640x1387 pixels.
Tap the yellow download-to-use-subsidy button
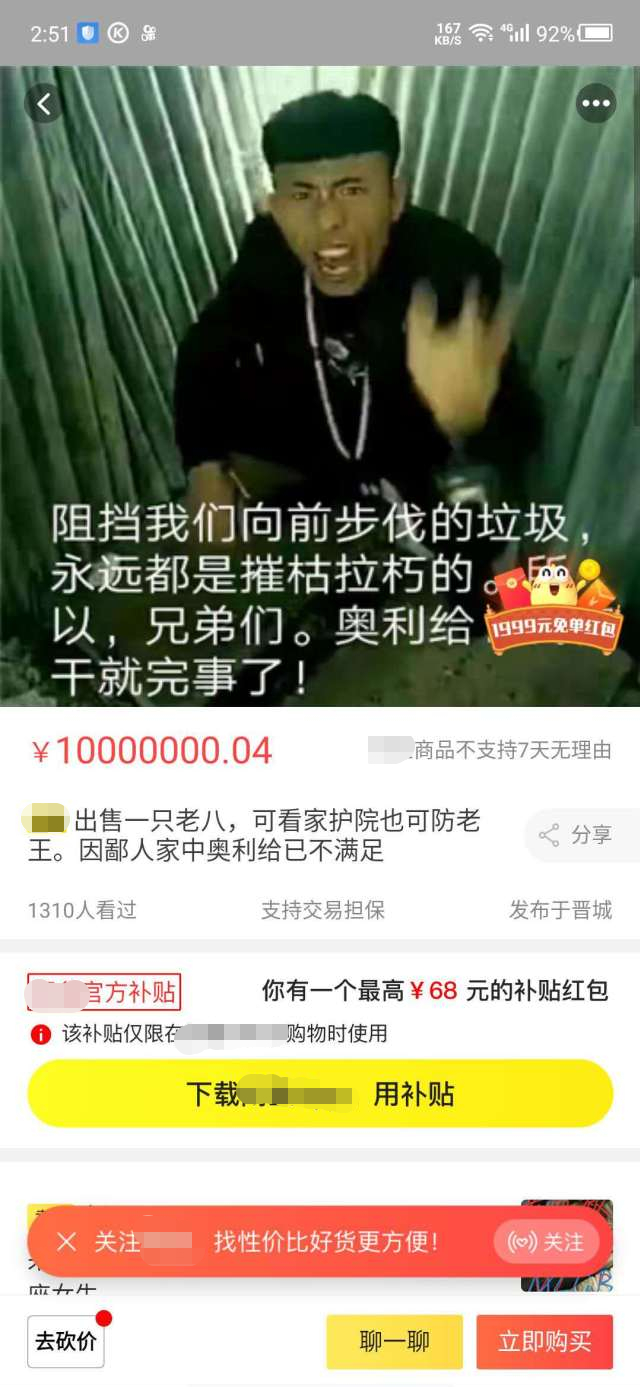[320, 1093]
